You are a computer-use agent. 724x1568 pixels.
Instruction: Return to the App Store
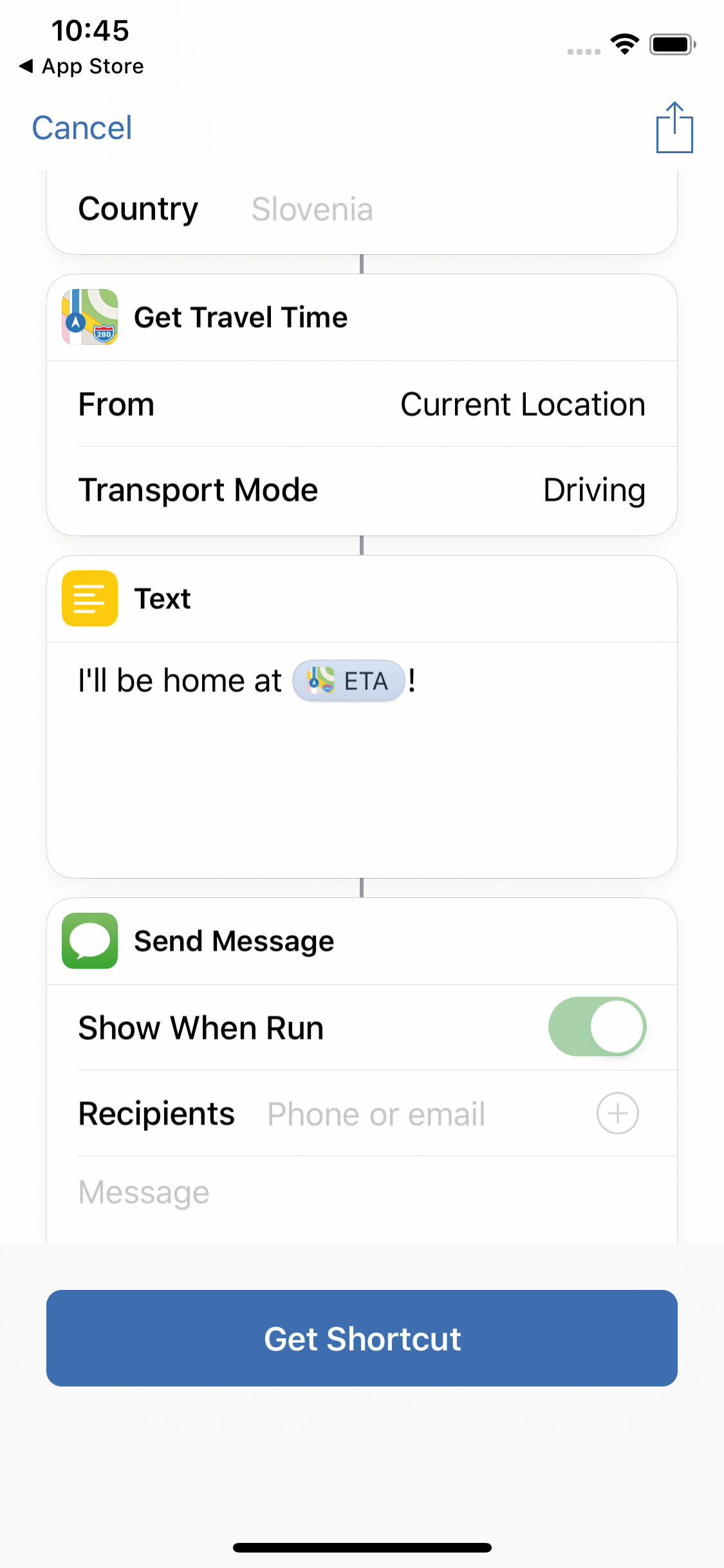(82, 66)
